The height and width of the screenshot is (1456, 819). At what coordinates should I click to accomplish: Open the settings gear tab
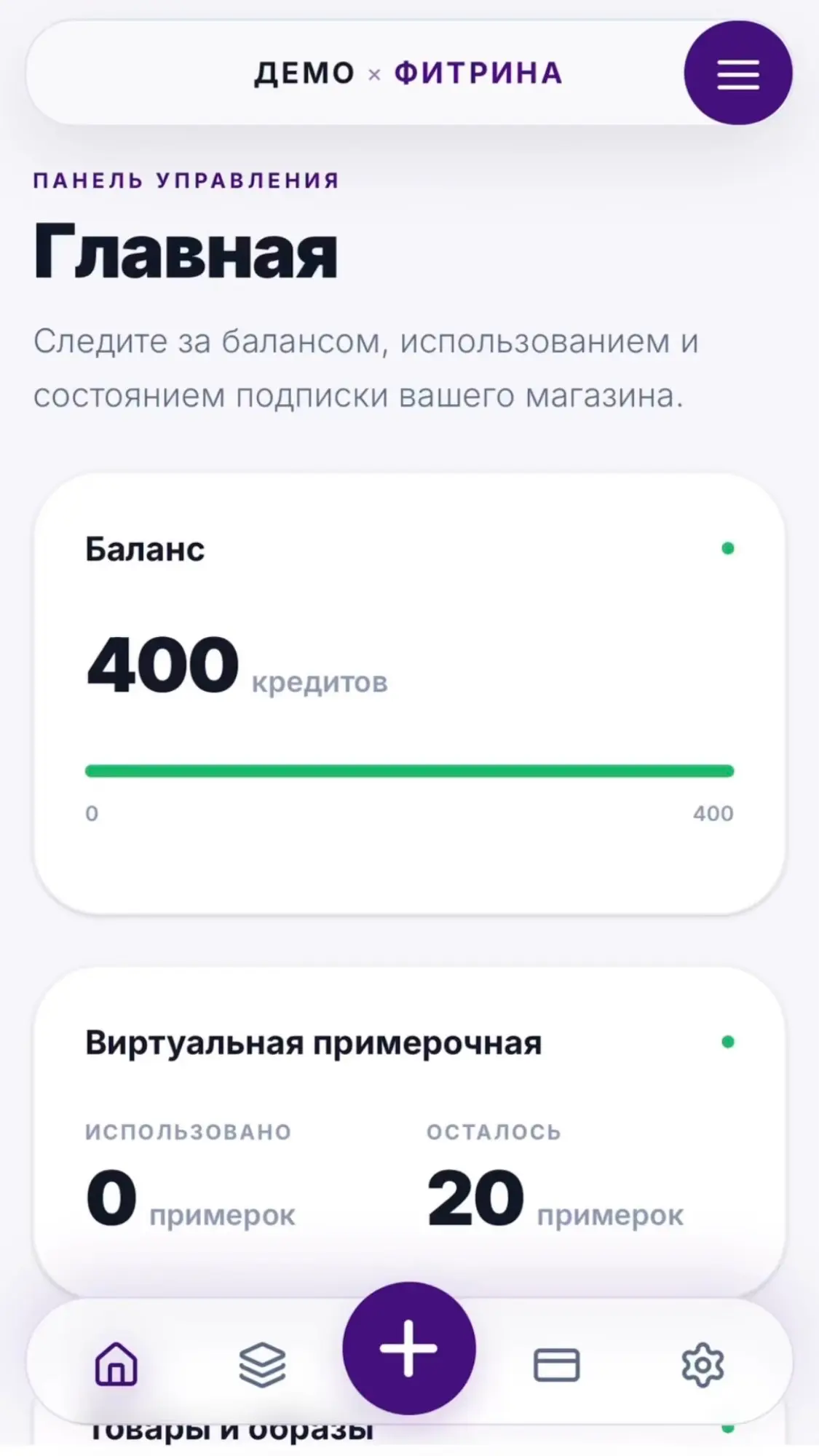pyautogui.click(x=703, y=1364)
